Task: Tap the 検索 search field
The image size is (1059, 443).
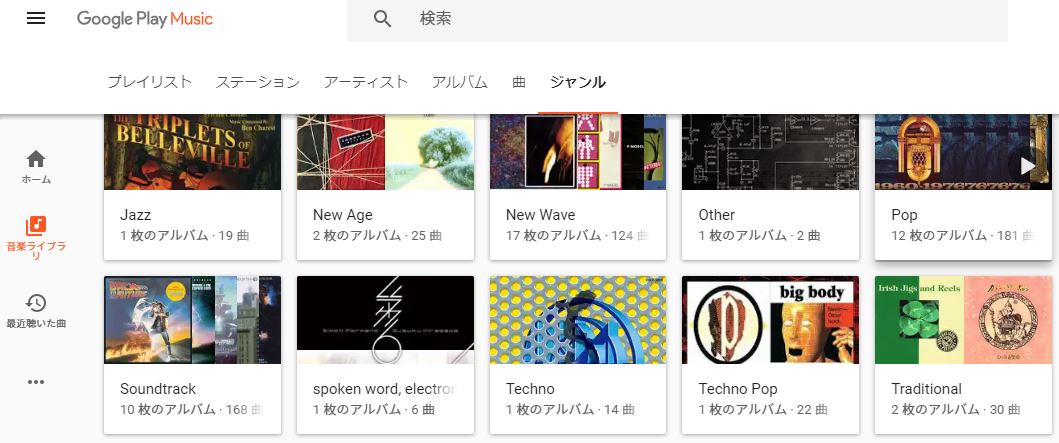Action: 677,20
